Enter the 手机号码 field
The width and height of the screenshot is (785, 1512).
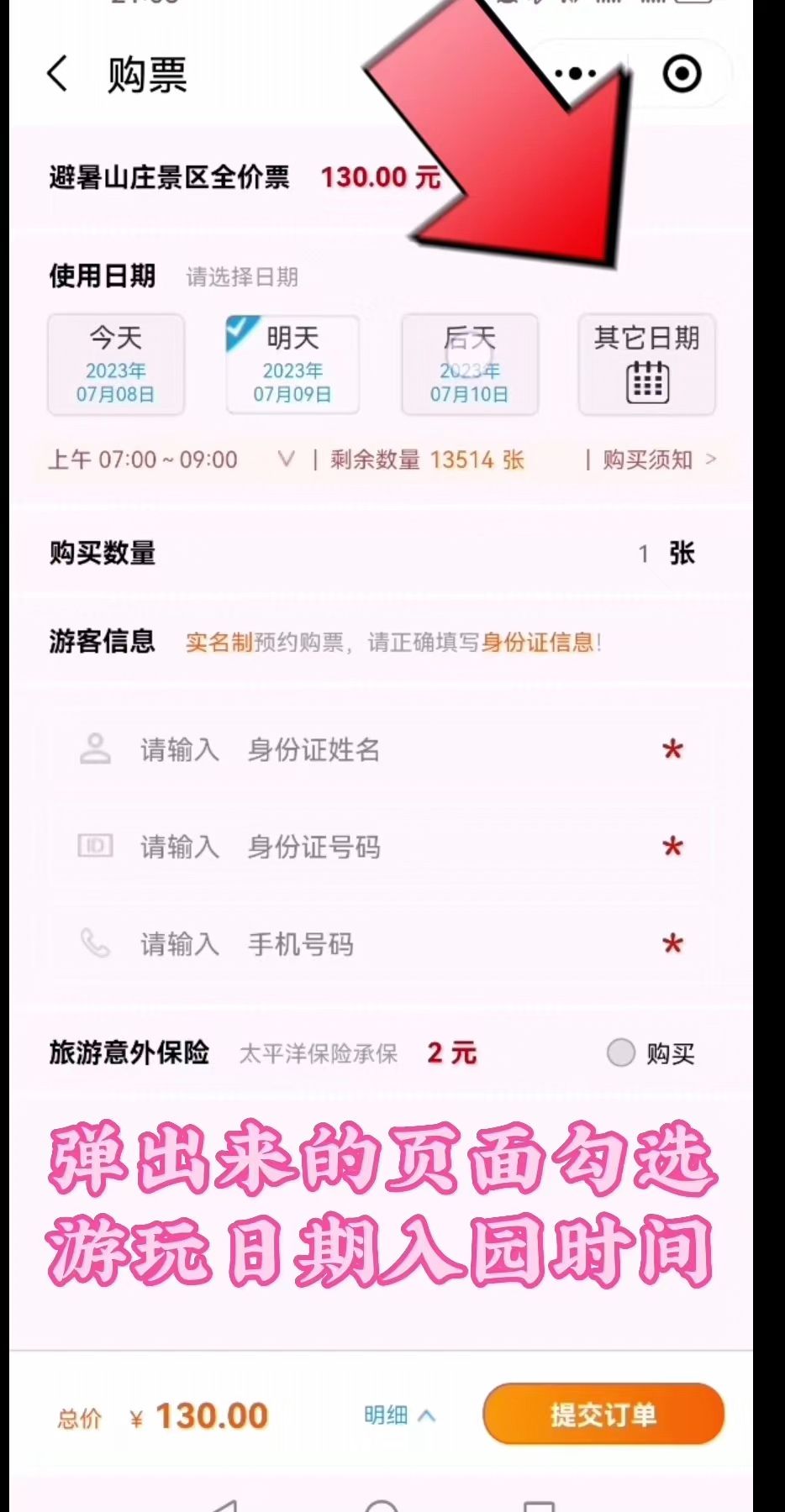tap(378, 944)
